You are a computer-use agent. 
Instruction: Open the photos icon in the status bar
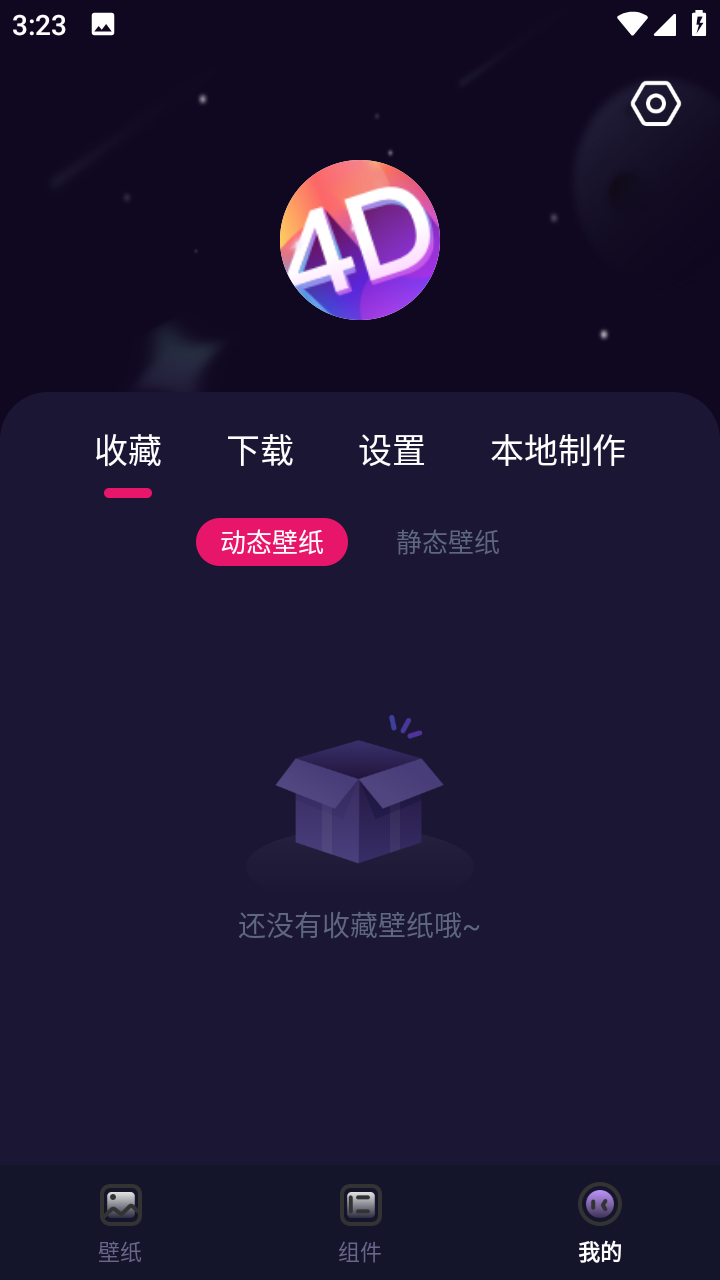tap(101, 24)
